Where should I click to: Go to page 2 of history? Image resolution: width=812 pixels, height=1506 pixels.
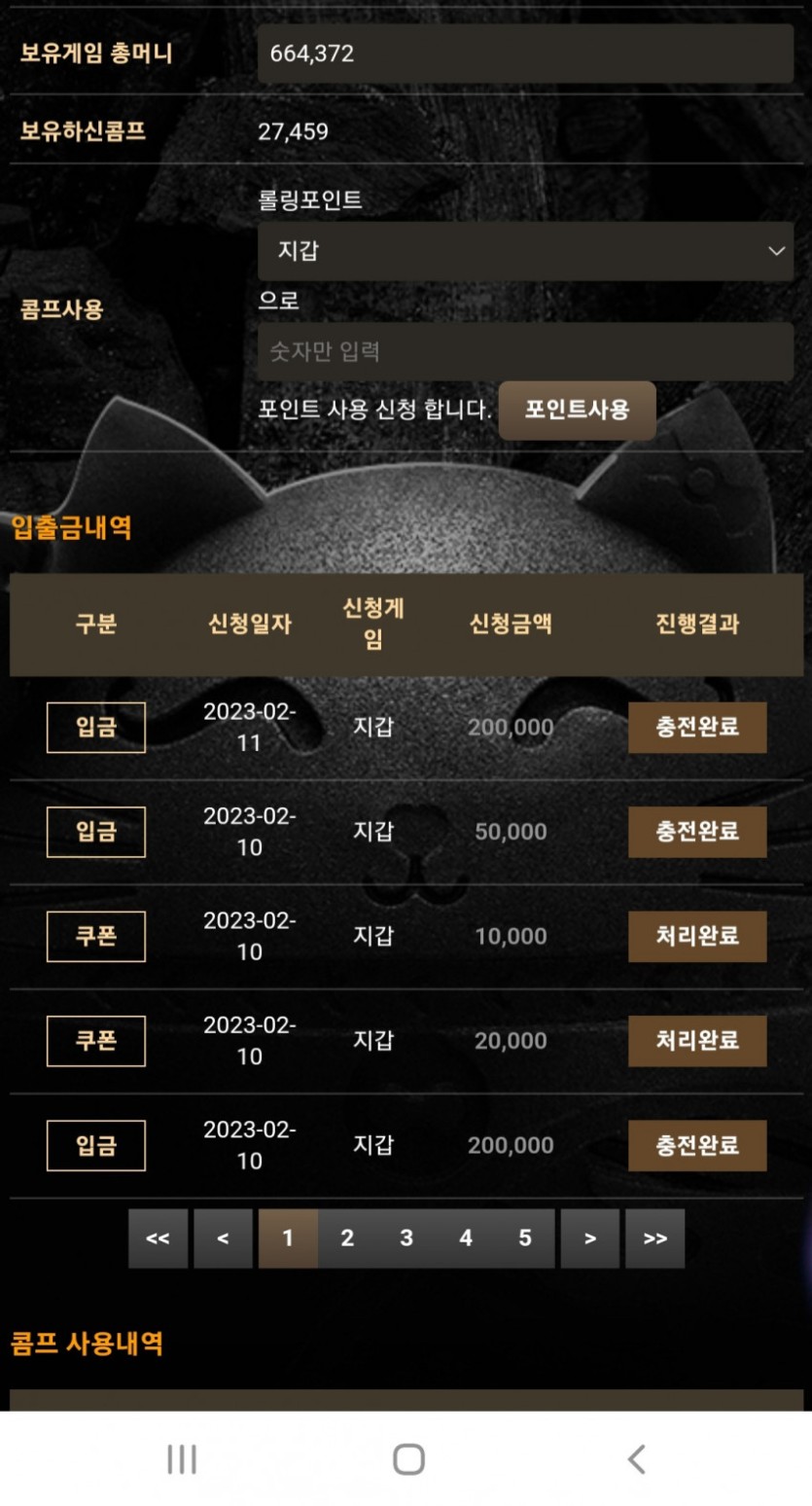click(347, 1238)
